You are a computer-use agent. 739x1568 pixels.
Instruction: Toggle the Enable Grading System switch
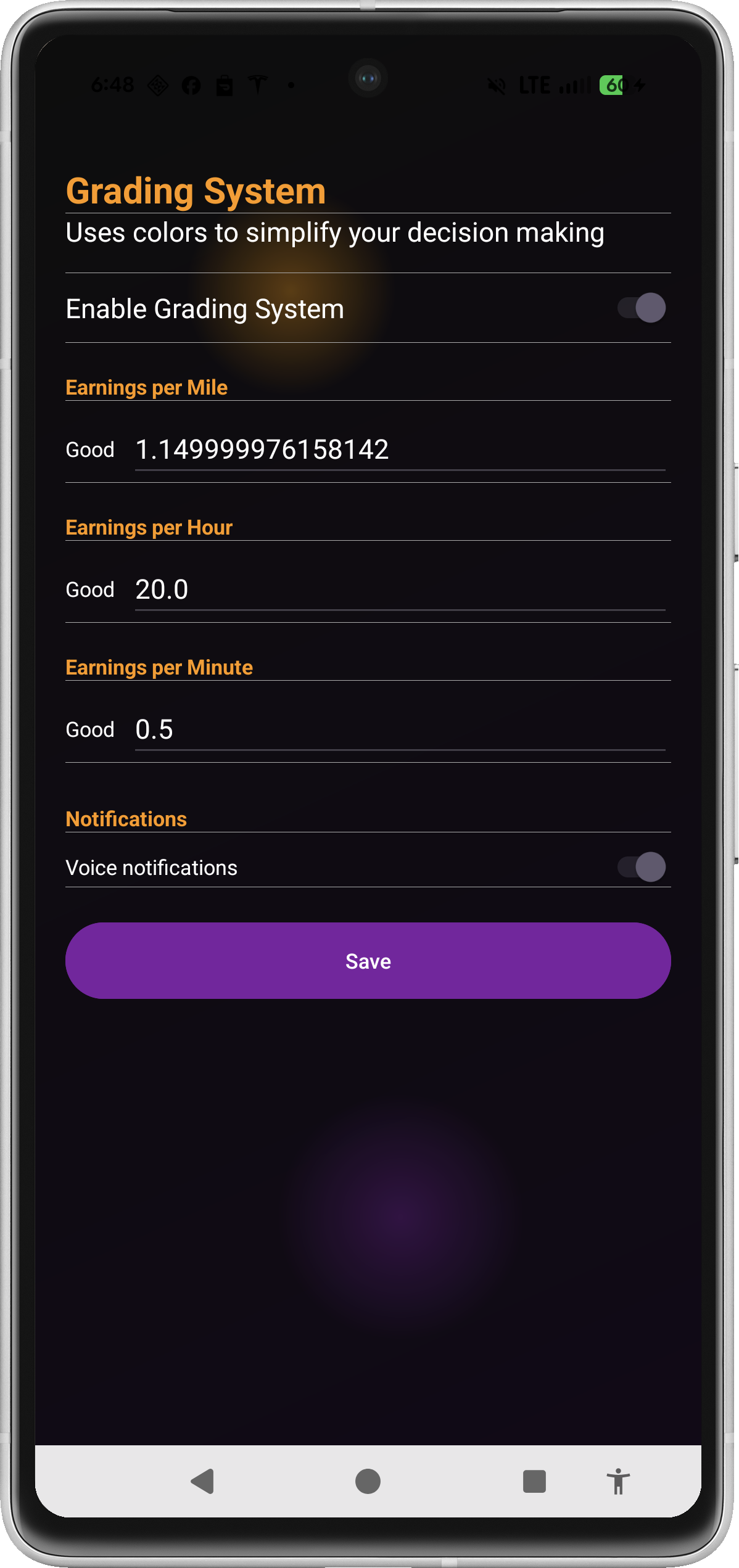(642, 308)
